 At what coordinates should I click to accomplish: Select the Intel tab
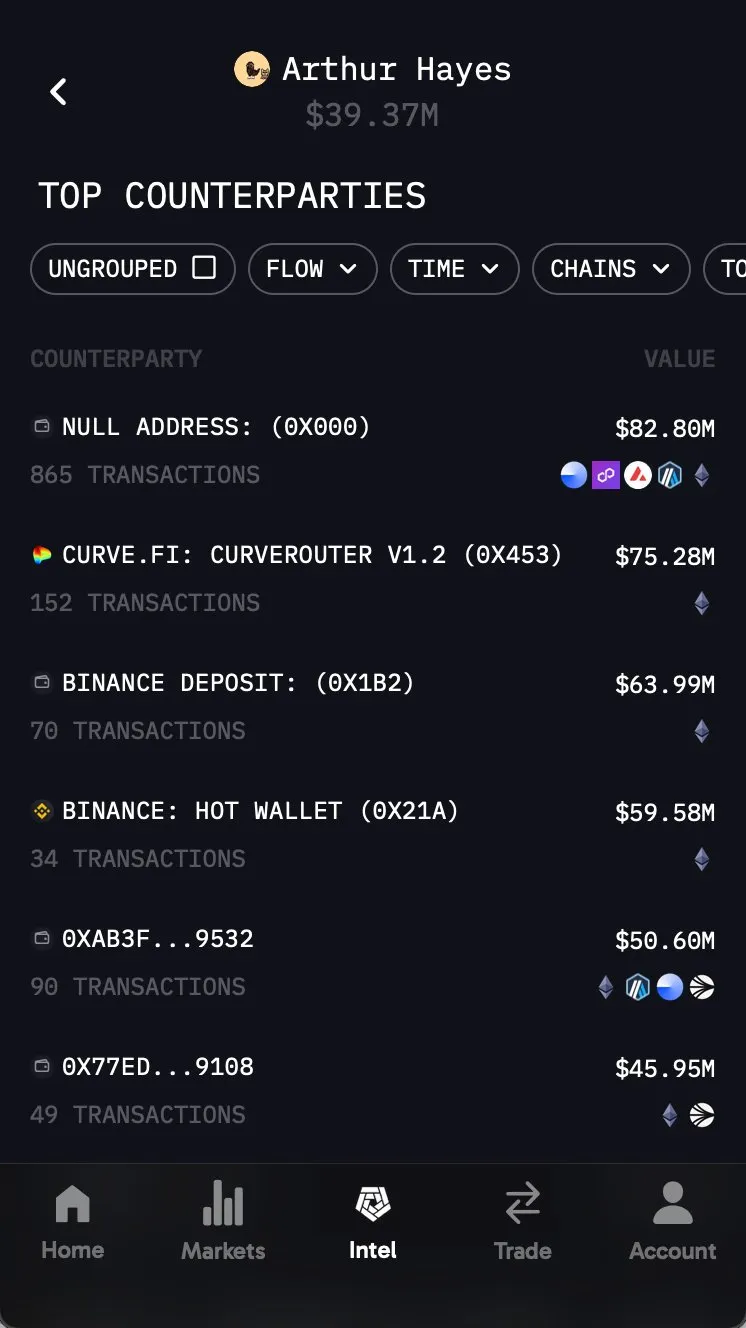pos(373,1221)
